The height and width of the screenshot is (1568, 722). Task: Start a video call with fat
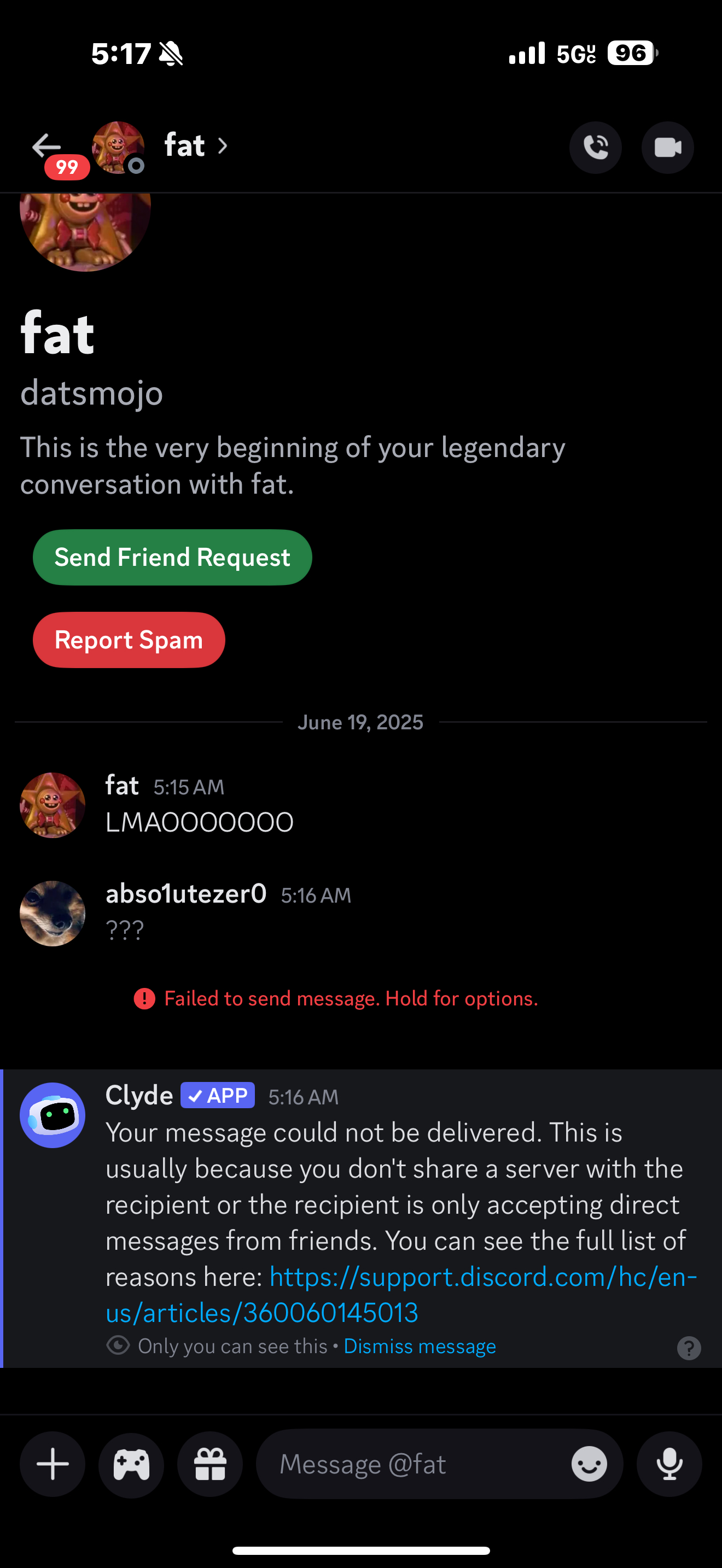[x=667, y=147]
